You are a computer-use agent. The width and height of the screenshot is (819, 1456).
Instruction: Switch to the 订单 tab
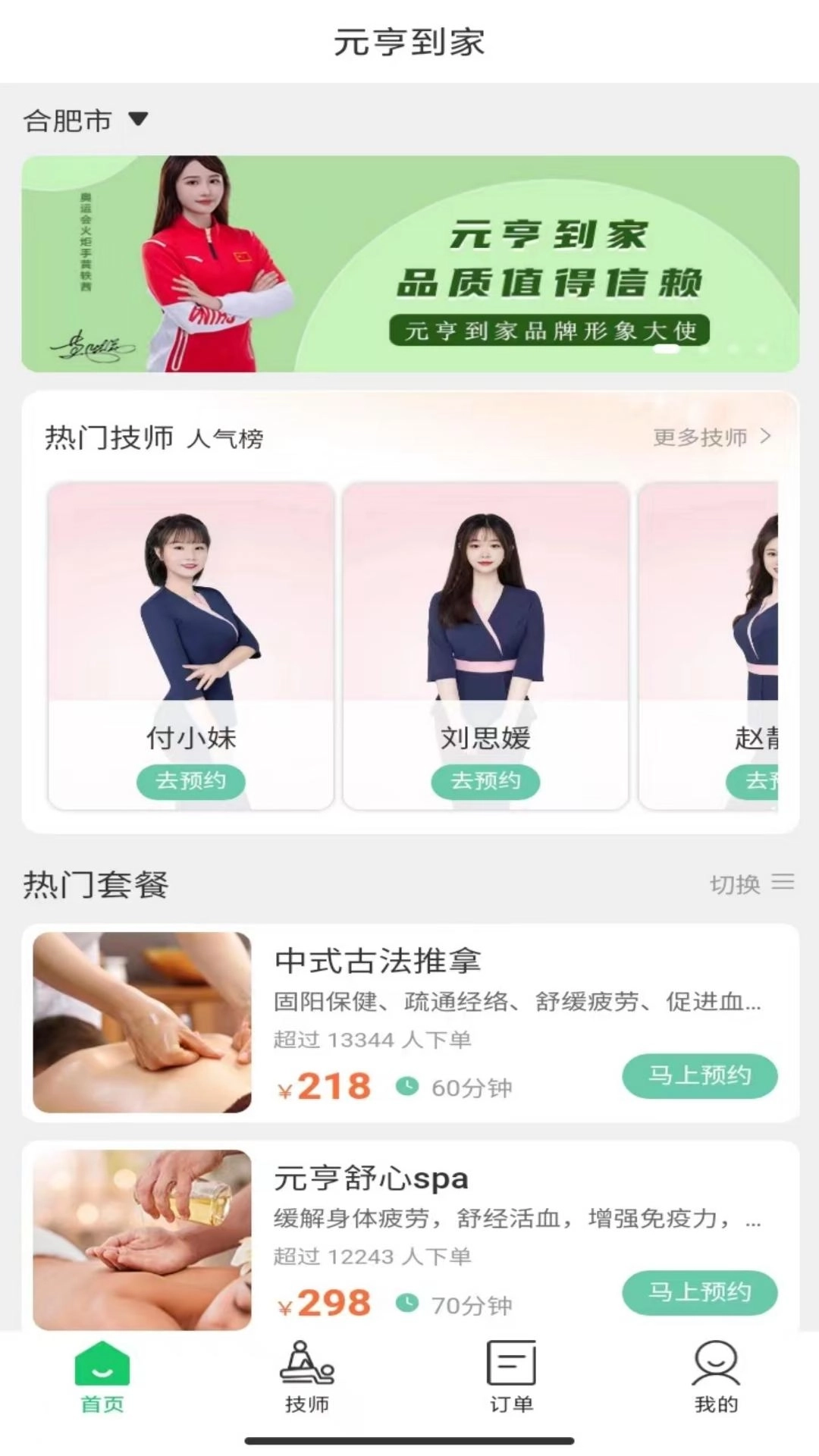pos(510,1380)
